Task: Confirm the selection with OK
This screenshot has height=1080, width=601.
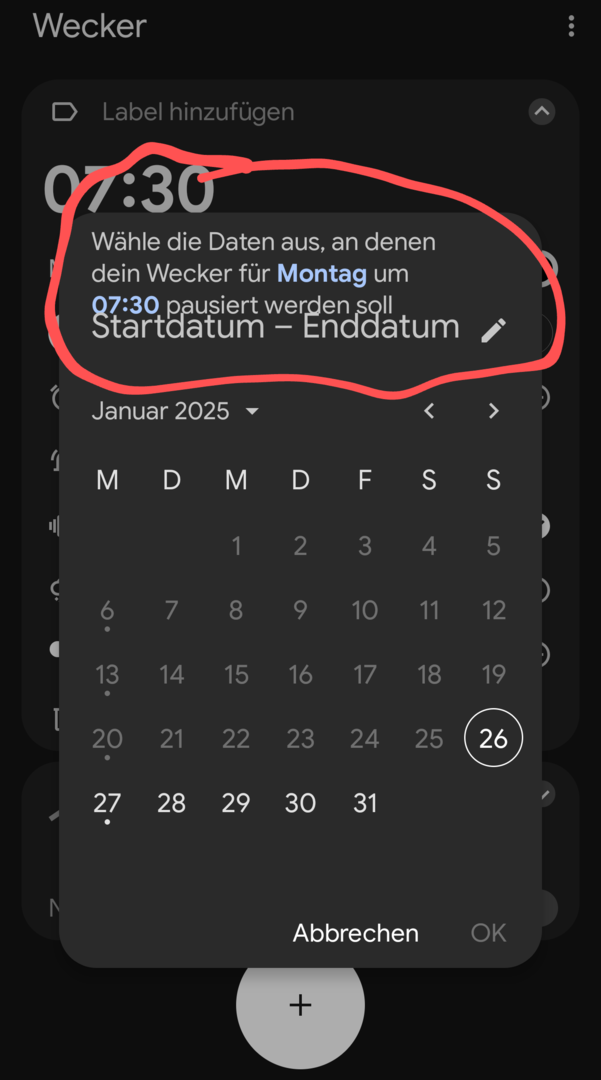Action: pyautogui.click(x=488, y=933)
